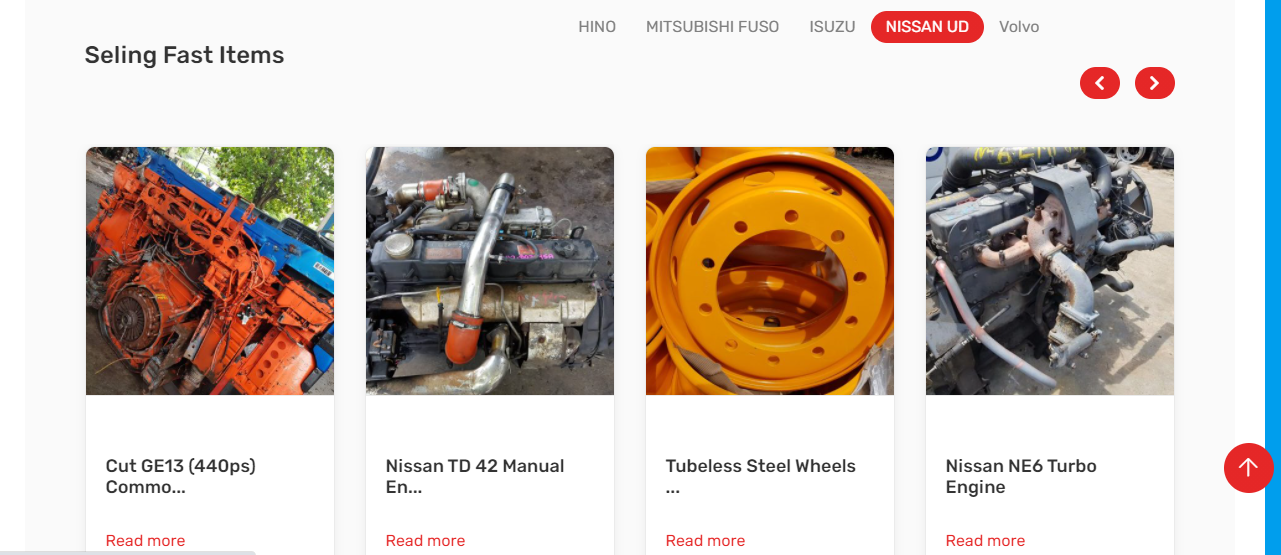Show previous items with left arrow

pos(1100,83)
